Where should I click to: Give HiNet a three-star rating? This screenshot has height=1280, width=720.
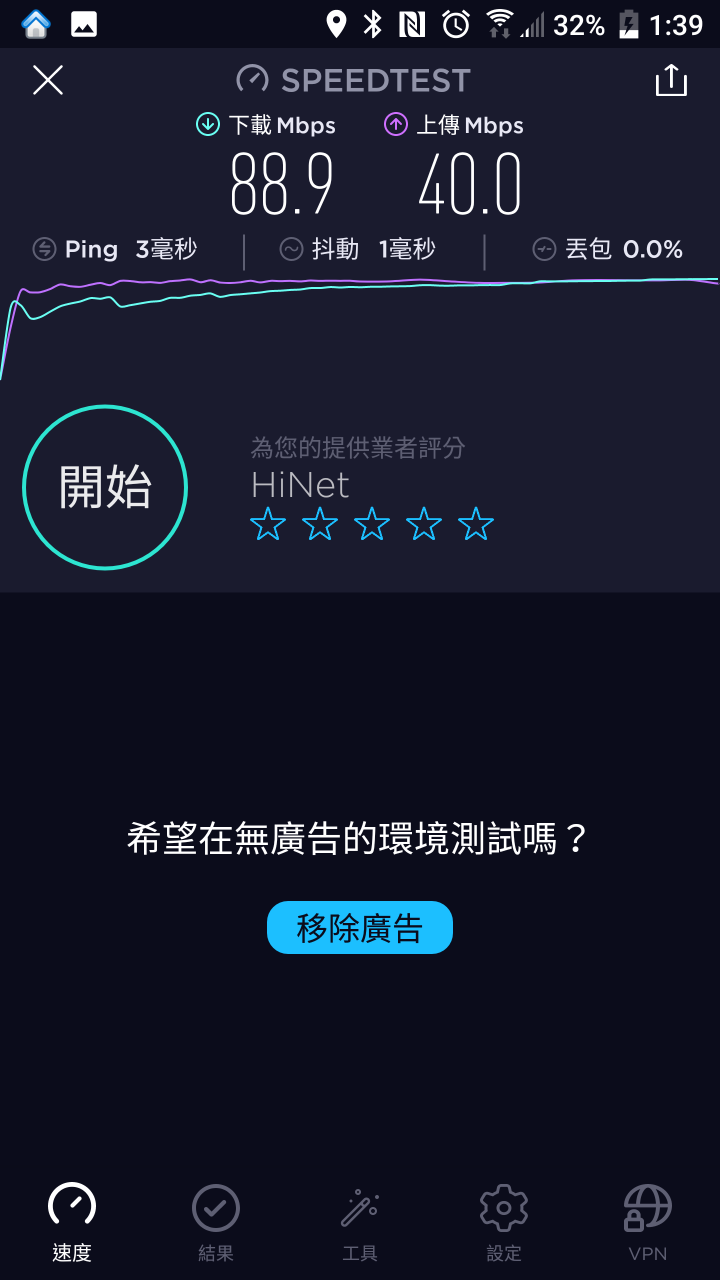pos(371,524)
